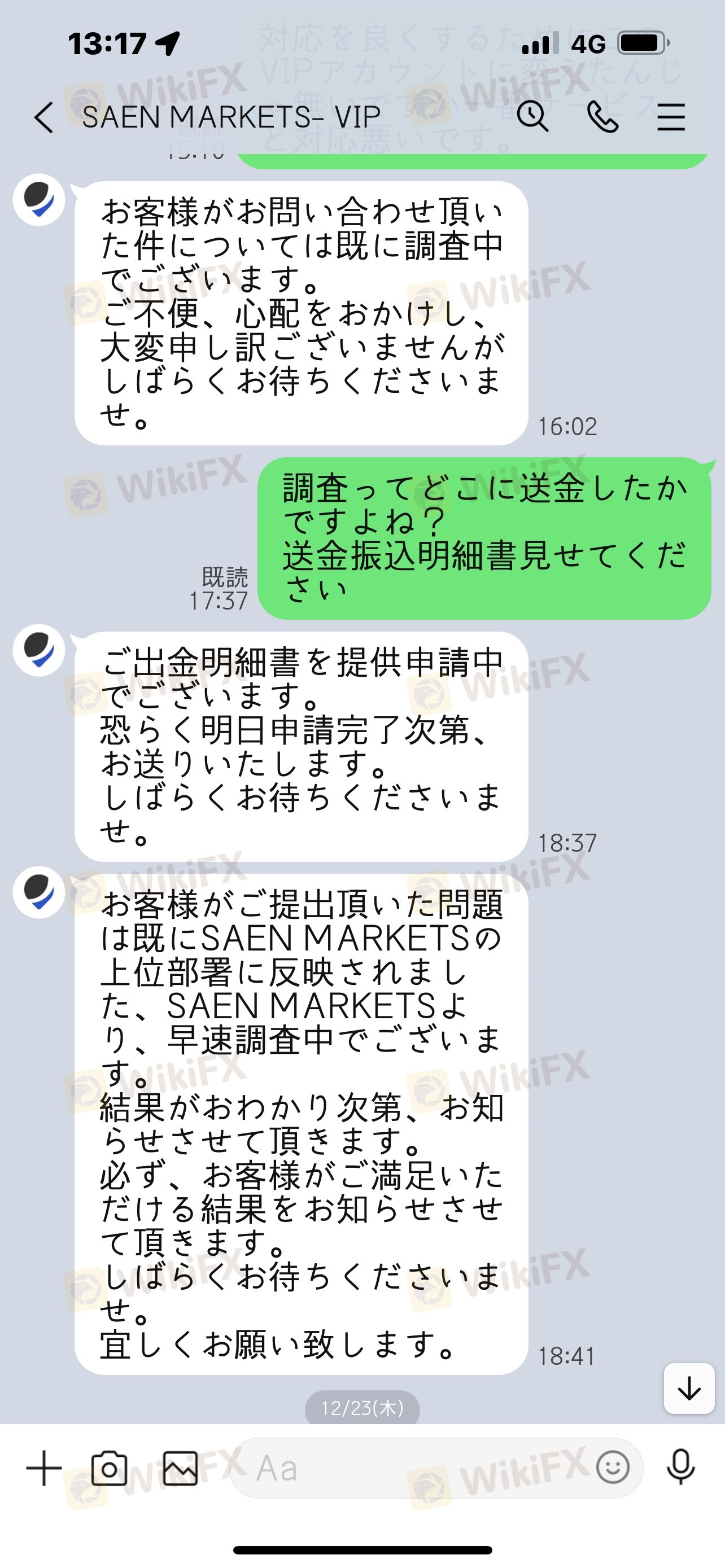Open the chat menu
The height and width of the screenshot is (1568, 725).
pyautogui.click(x=671, y=117)
